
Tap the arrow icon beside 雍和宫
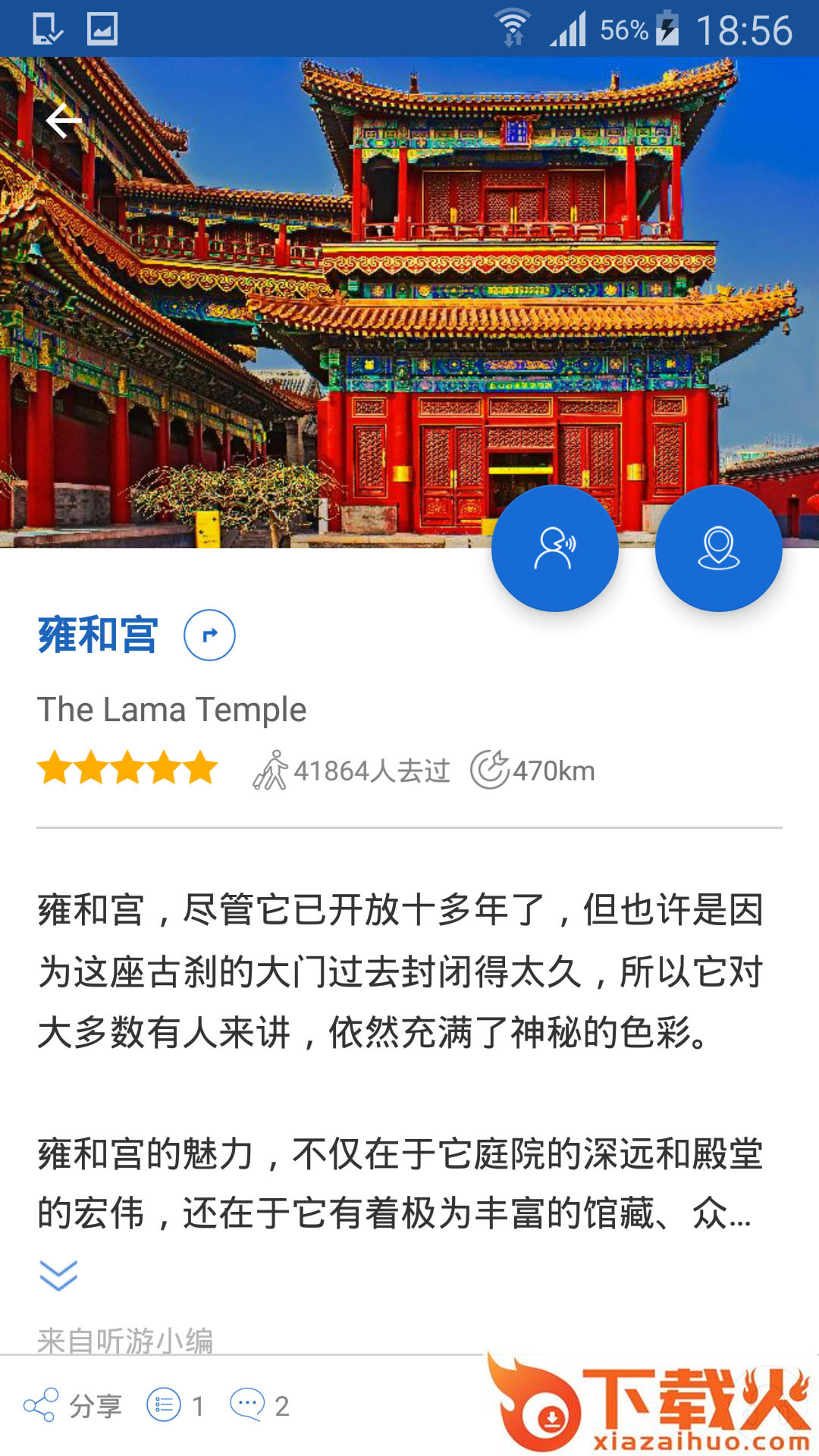pos(209,635)
